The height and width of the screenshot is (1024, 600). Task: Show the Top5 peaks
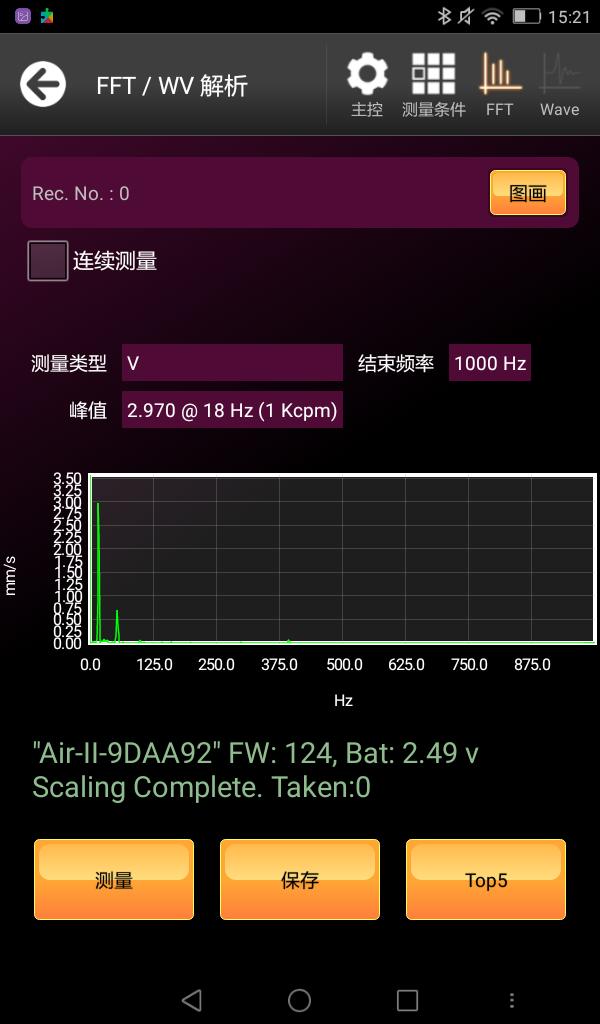pos(486,879)
